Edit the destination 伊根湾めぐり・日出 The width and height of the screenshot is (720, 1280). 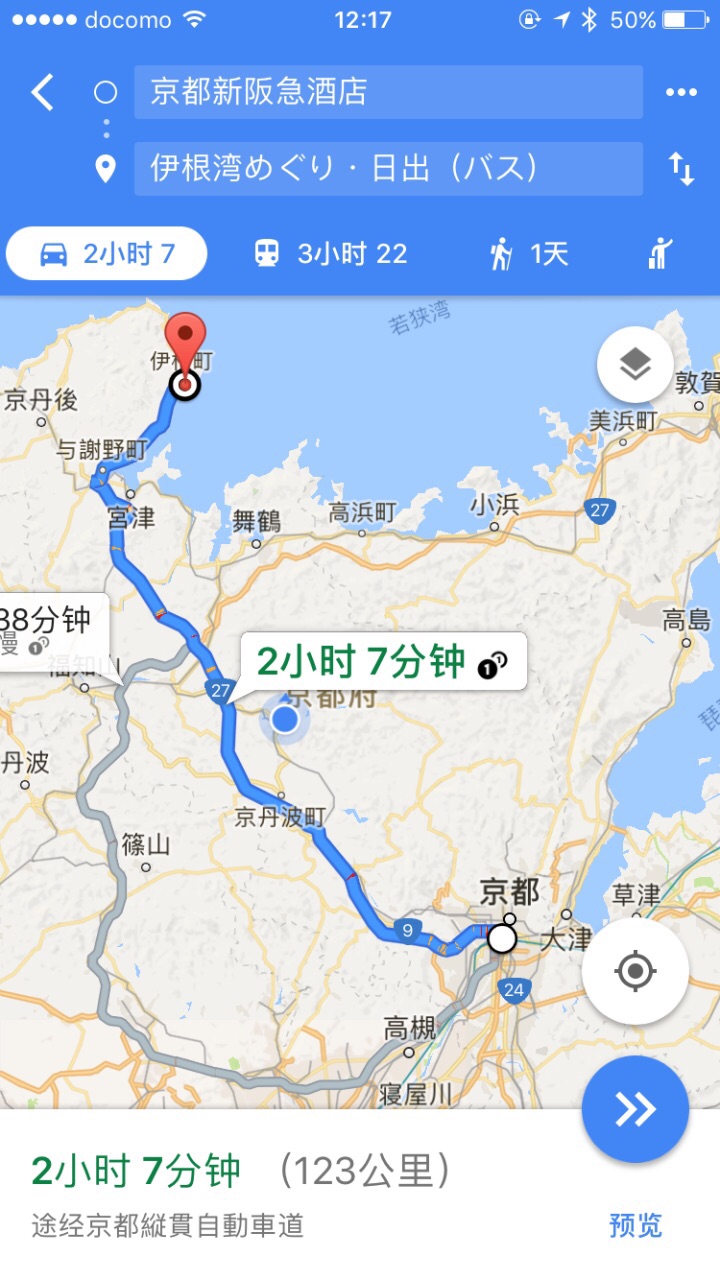pyautogui.click(x=388, y=168)
